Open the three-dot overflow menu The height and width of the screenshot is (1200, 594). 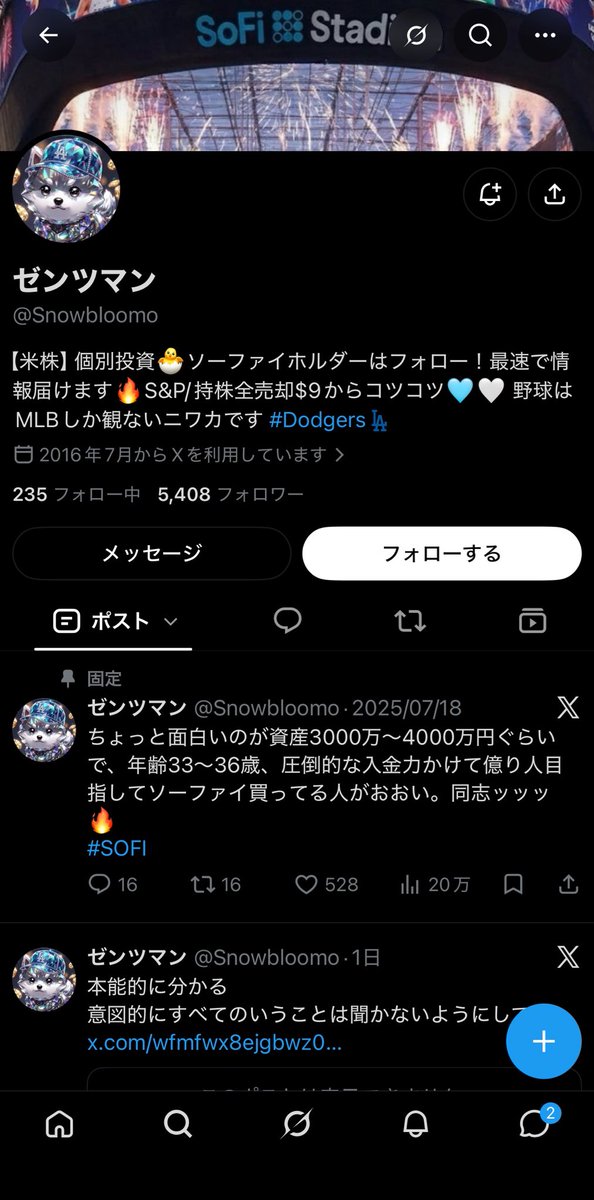click(545, 35)
